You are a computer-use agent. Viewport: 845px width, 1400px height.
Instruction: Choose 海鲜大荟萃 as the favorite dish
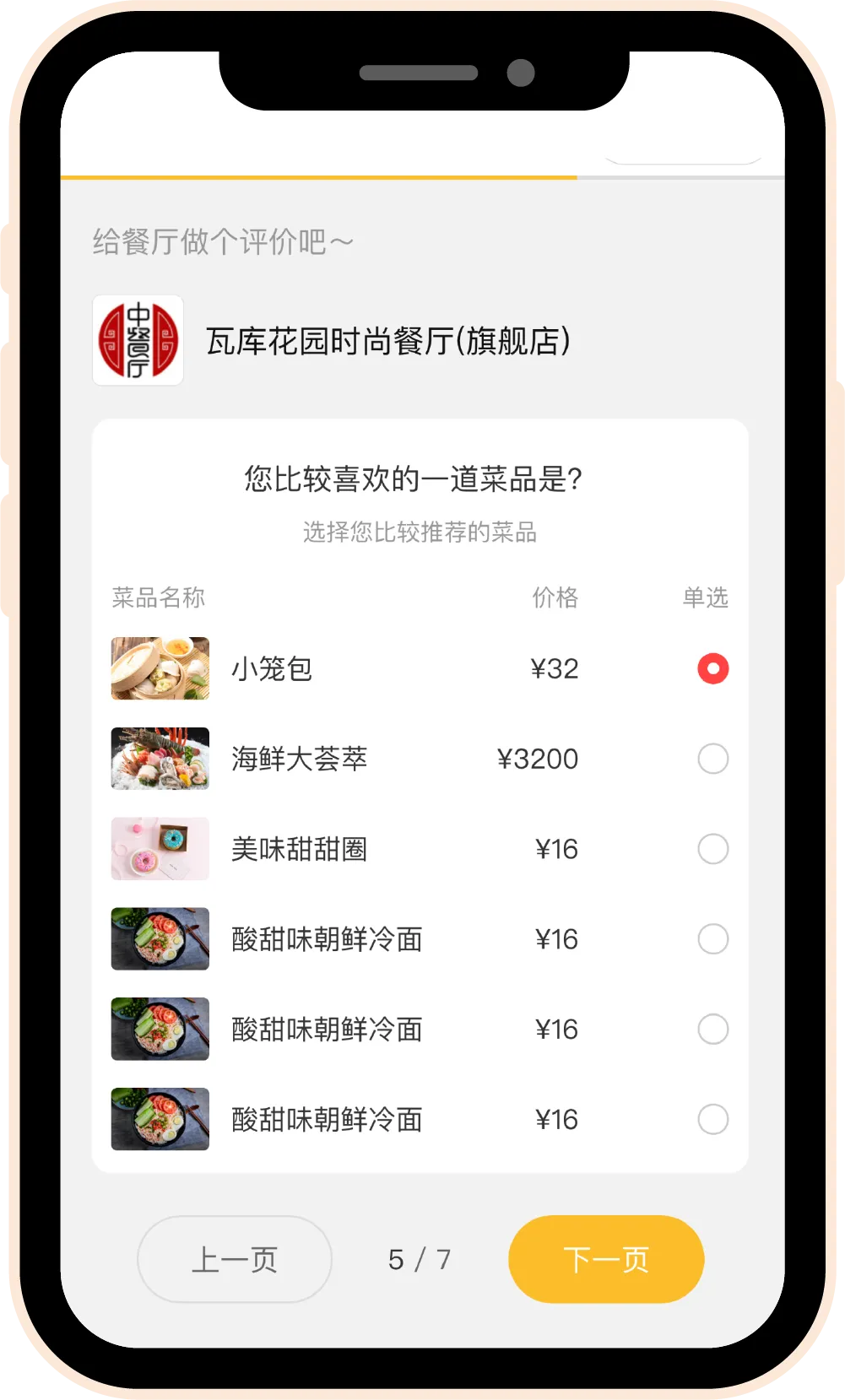[712, 759]
